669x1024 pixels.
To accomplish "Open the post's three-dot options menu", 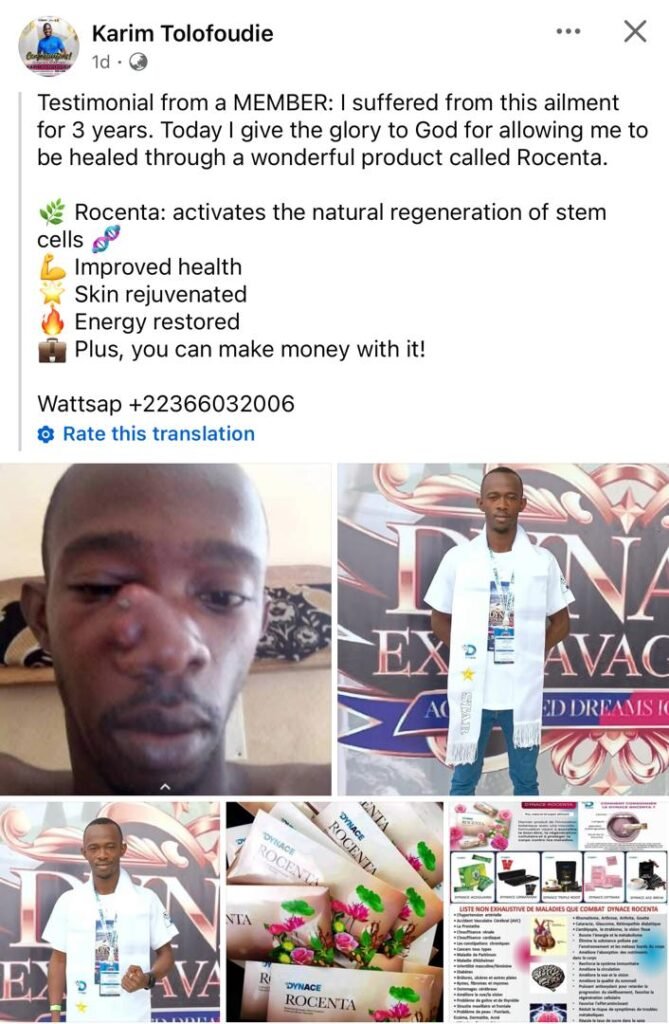I will tap(568, 31).
